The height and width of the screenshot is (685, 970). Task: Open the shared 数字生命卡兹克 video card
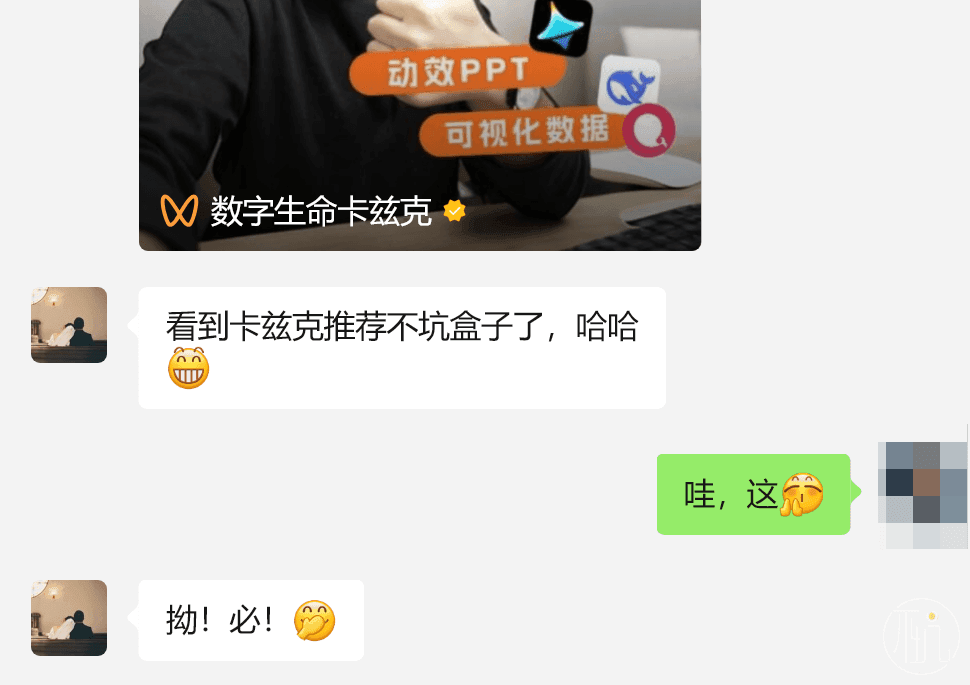click(x=420, y=120)
